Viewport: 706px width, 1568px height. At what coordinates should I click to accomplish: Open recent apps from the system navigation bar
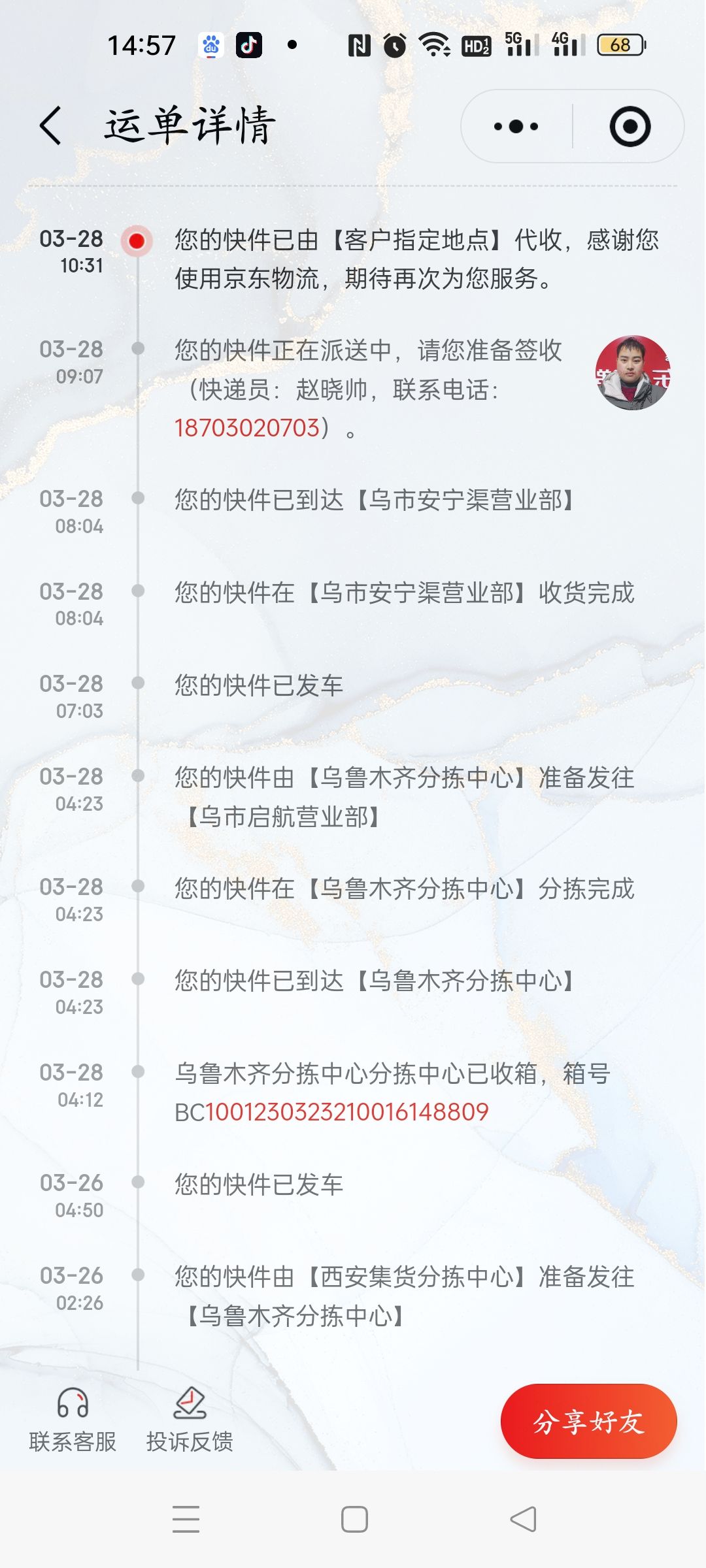point(186,1519)
